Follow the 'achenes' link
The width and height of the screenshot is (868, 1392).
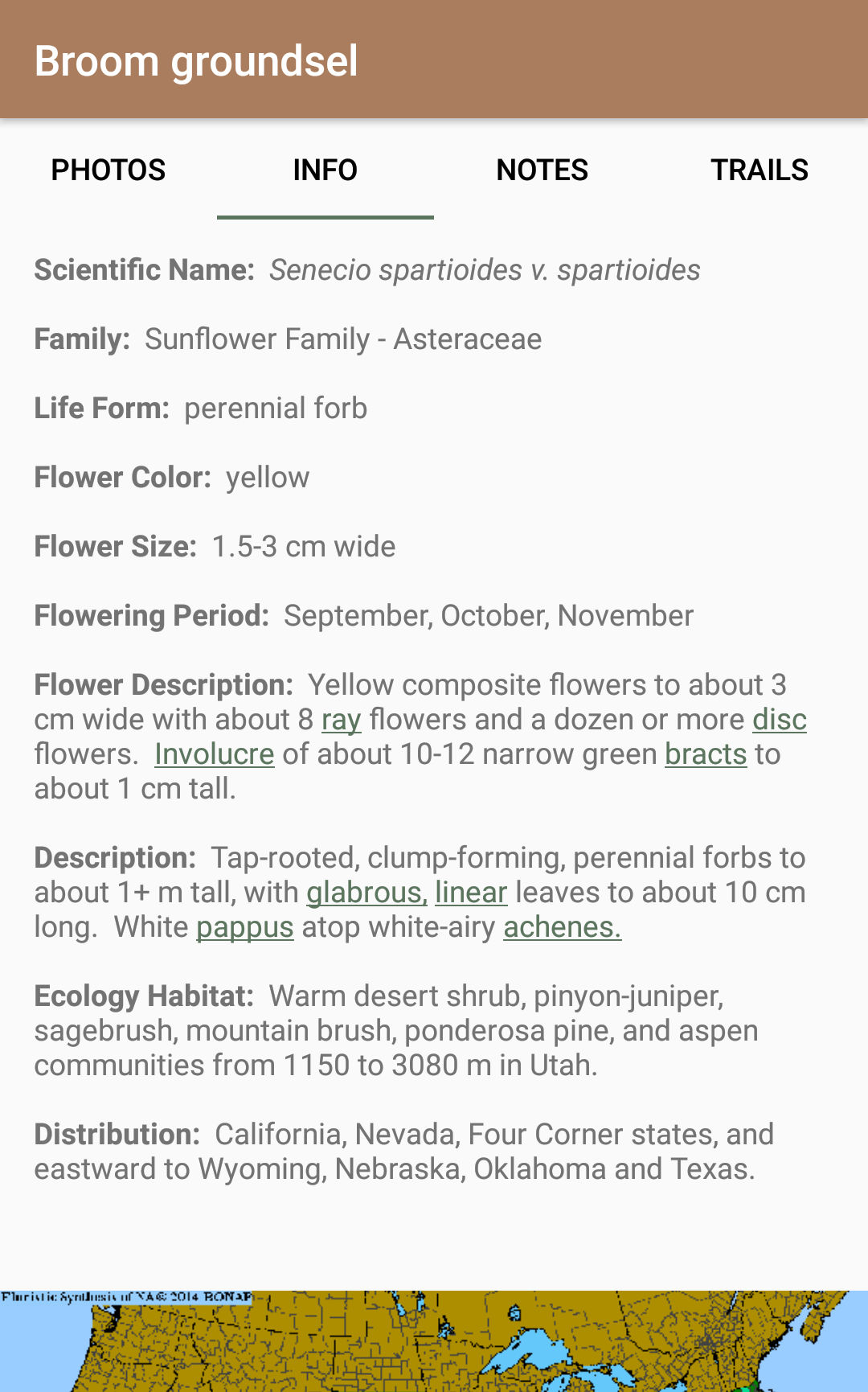[562, 927]
